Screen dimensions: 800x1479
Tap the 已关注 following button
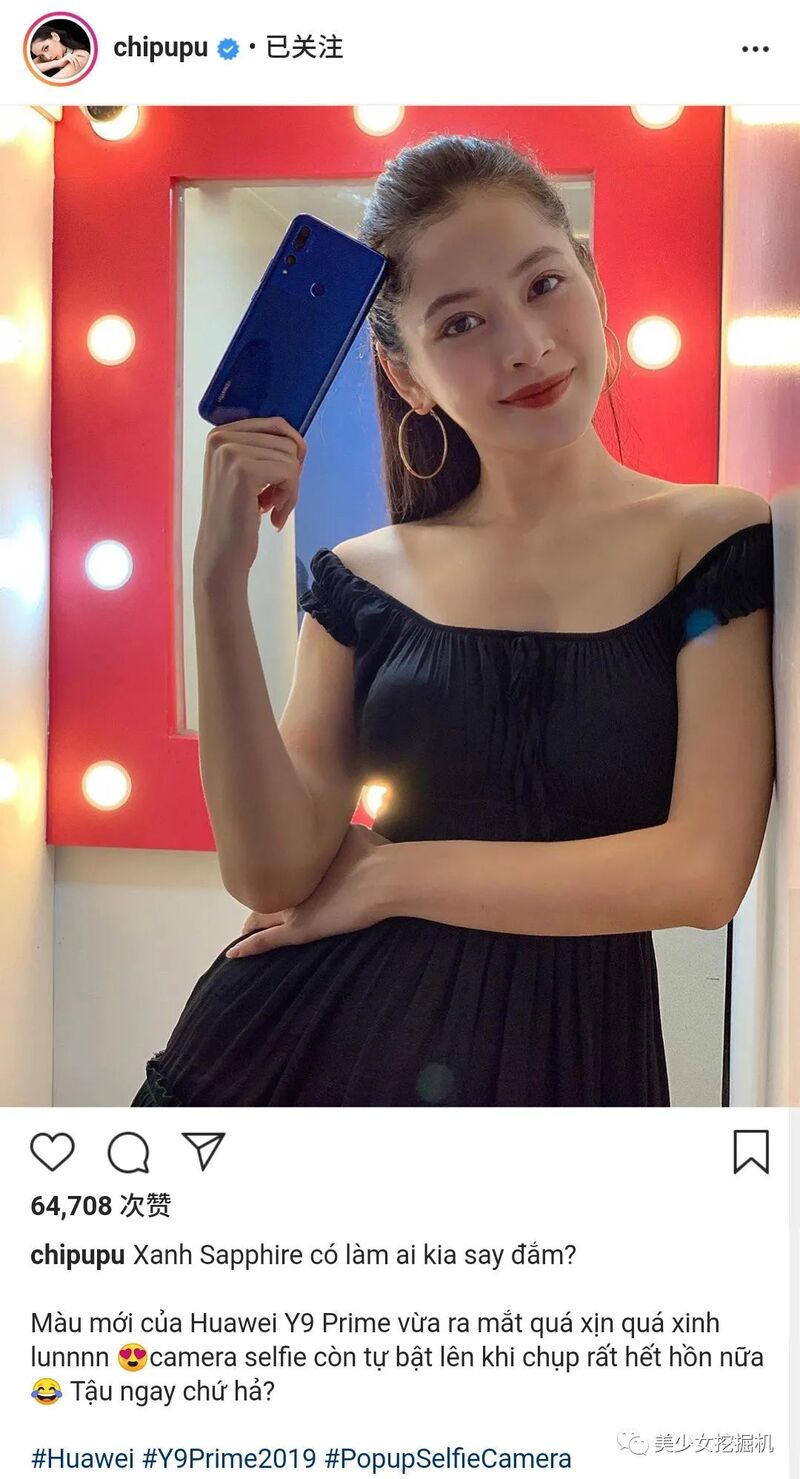[x=304, y=48]
